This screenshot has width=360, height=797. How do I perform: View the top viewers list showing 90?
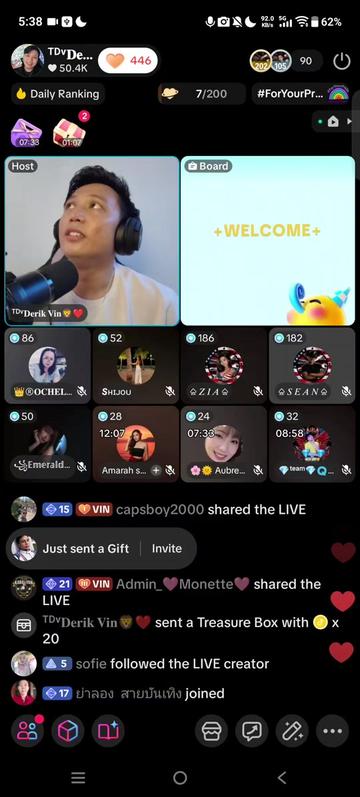pyautogui.click(x=287, y=61)
